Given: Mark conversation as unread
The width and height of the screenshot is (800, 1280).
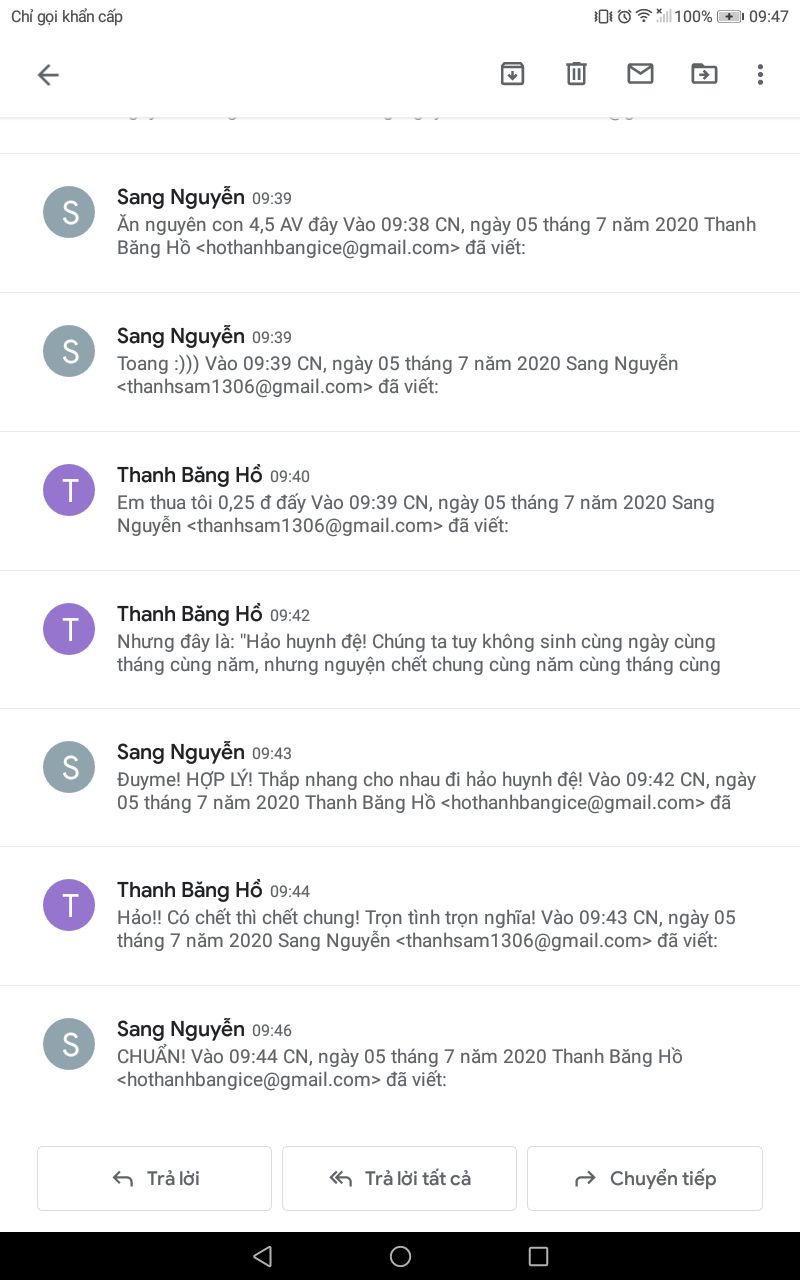Looking at the screenshot, I should coord(640,74).
